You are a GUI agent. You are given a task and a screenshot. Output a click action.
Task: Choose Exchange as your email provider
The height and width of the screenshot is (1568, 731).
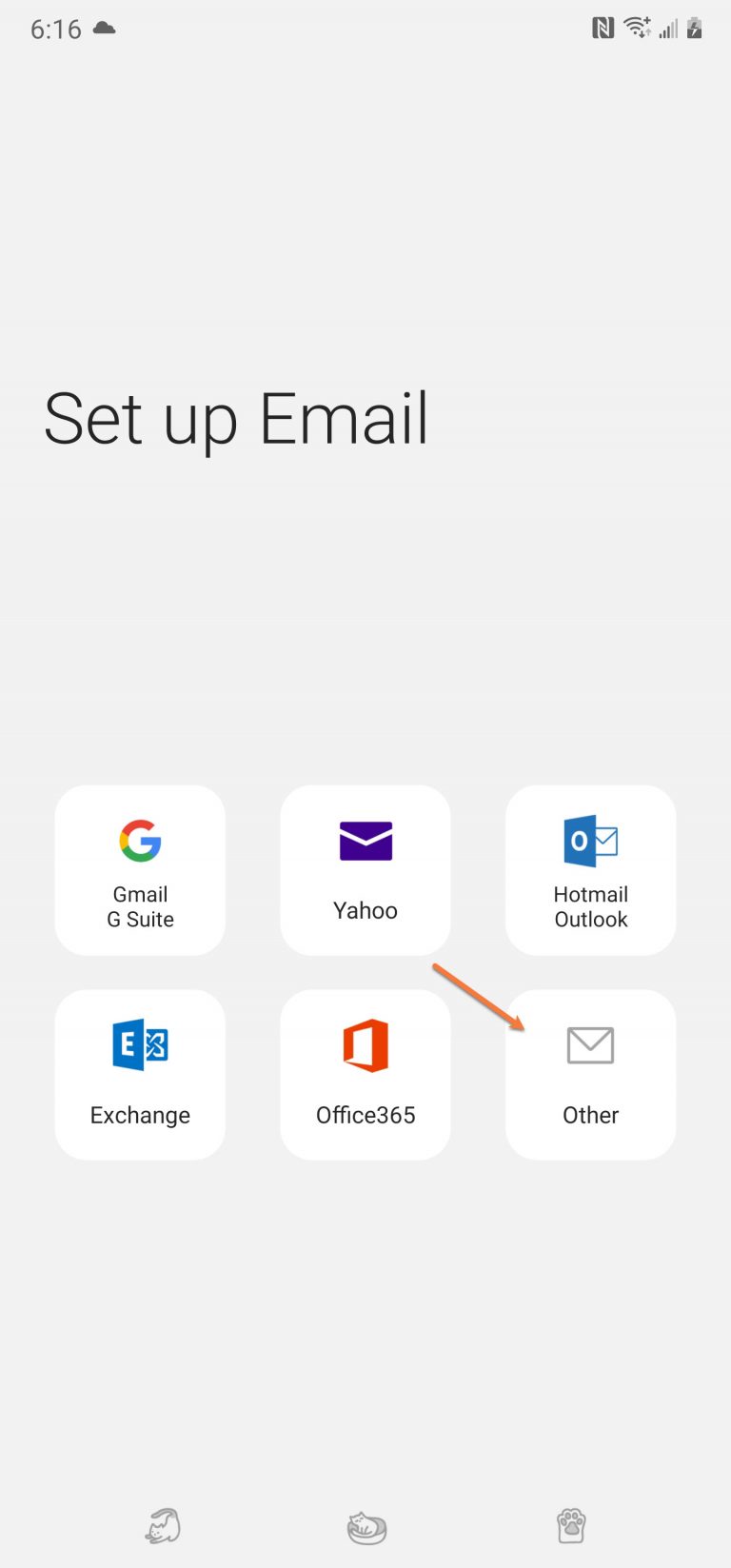140,1074
